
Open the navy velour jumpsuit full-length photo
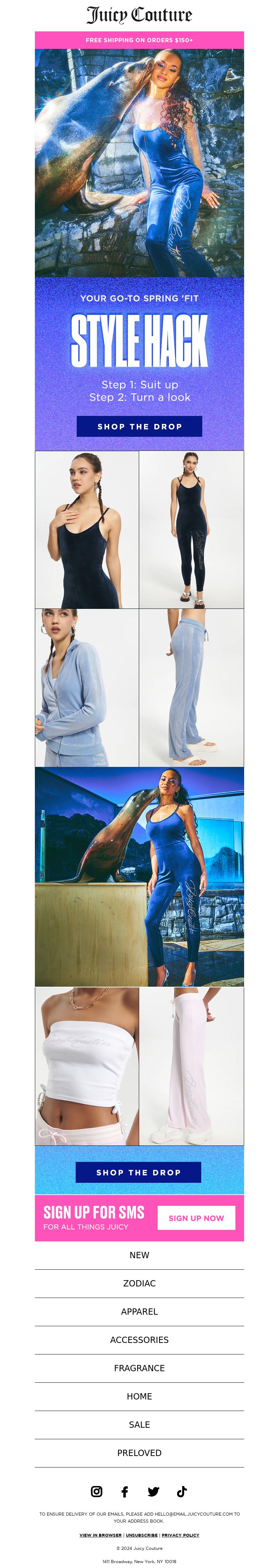191,529
